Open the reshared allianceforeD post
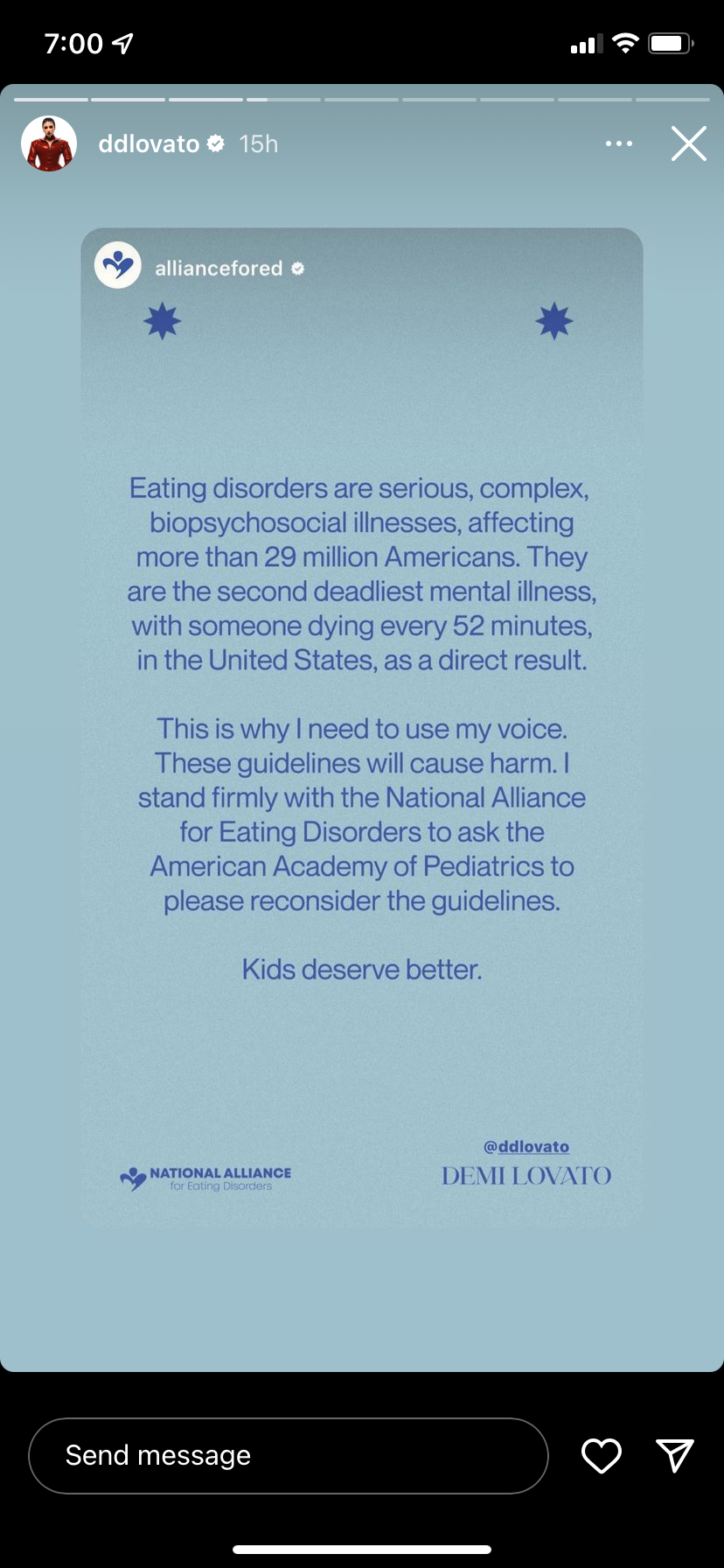 tap(362, 726)
